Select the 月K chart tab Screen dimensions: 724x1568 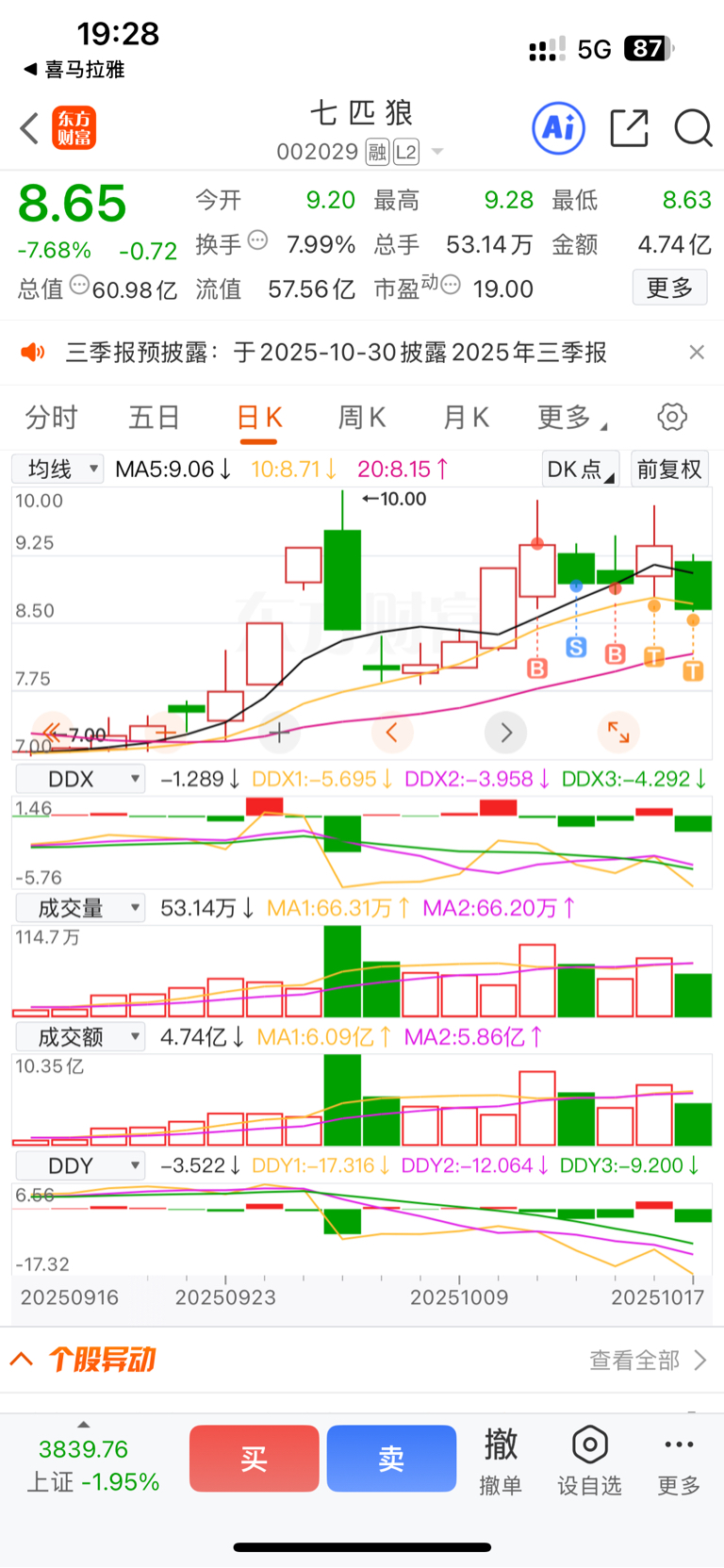click(466, 417)
